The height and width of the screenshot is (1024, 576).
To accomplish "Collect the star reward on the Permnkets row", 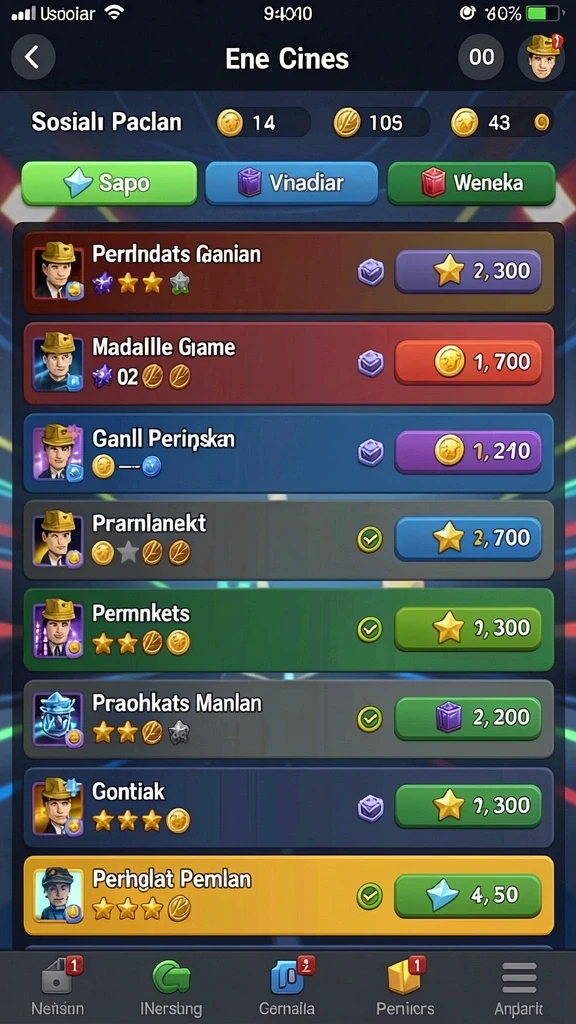I will click(468, 628).
